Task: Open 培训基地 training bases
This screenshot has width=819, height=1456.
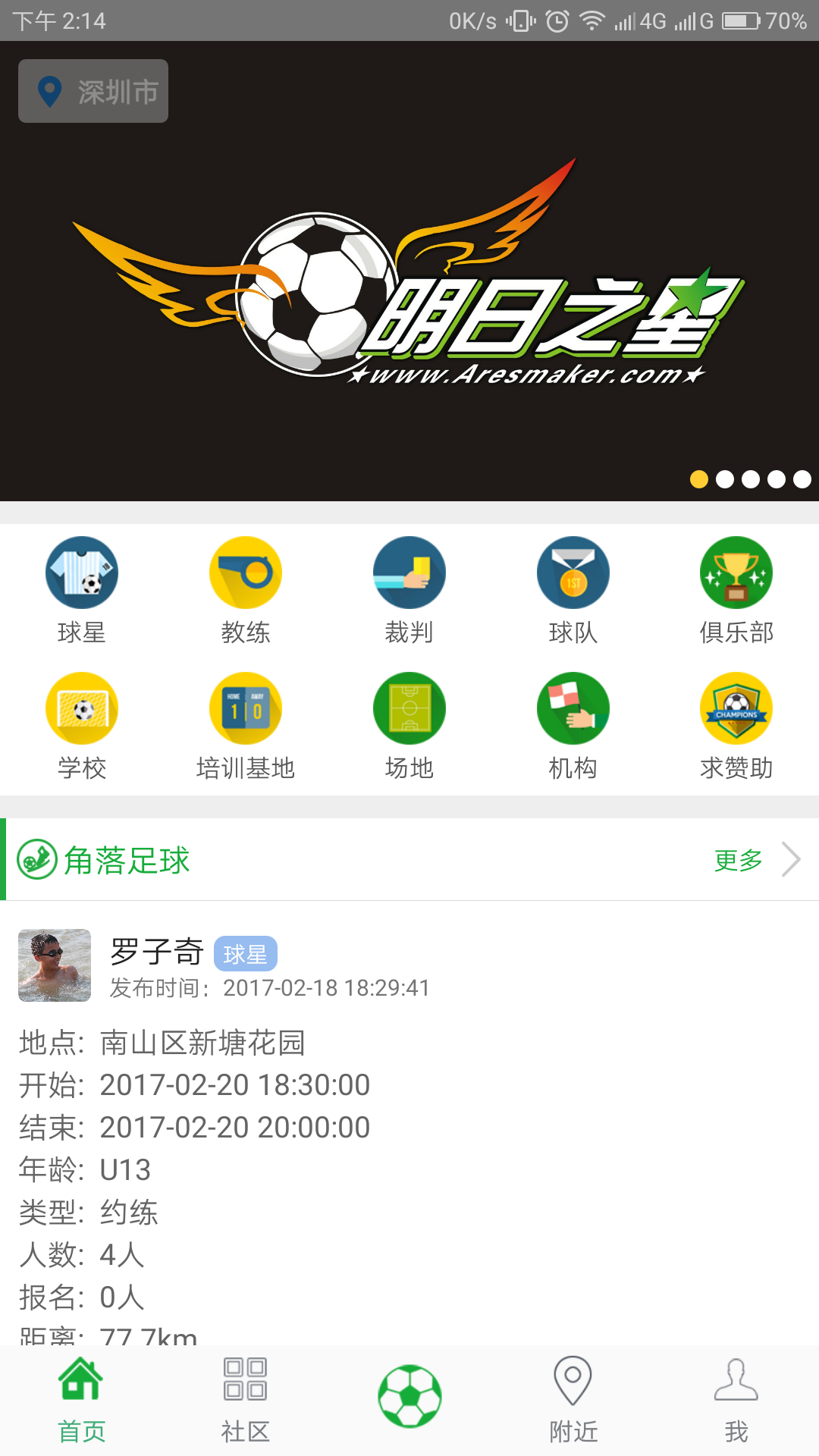Action: [x=246, y=710]
